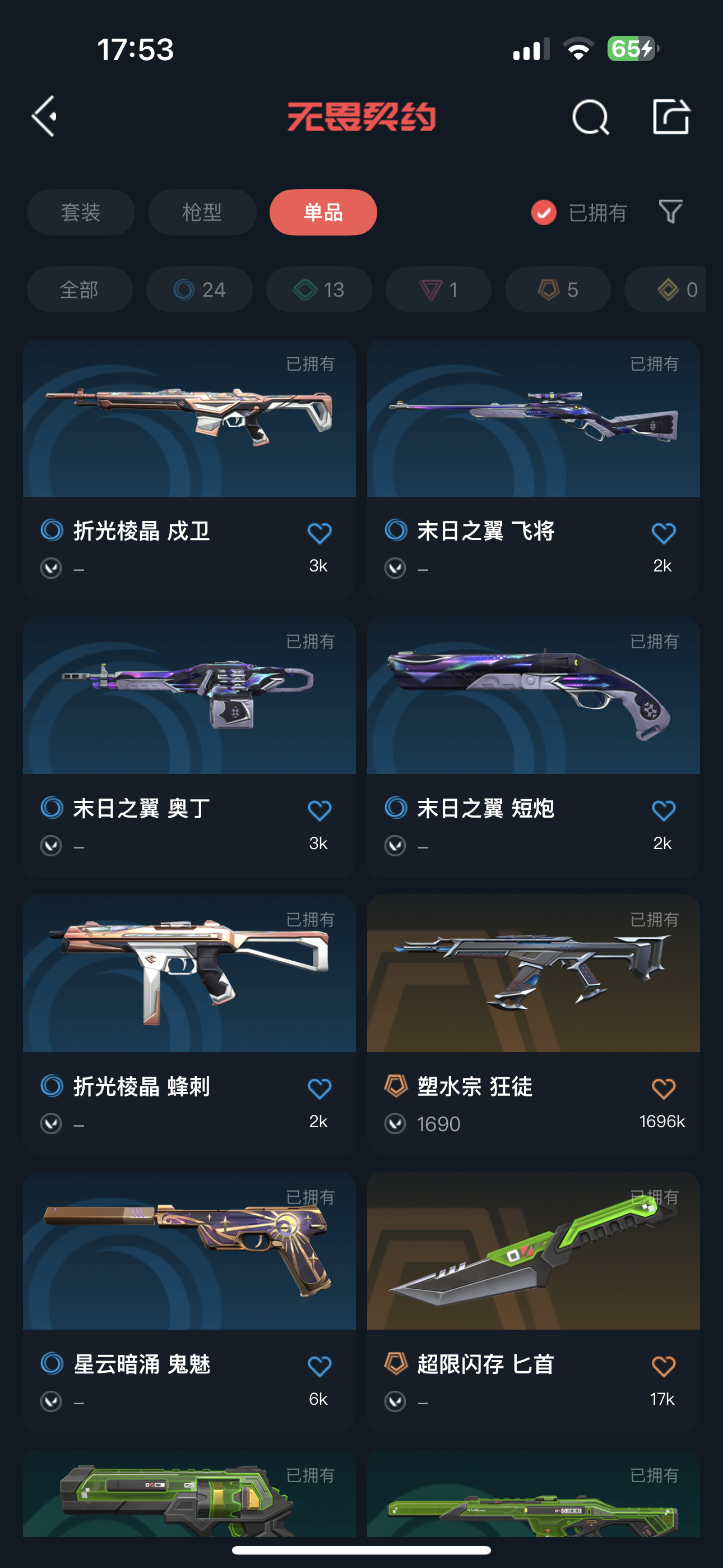Tap the share icon in the header
Image resolution: width=723 pixels, height=1568 pixels.
pos(671,116)
